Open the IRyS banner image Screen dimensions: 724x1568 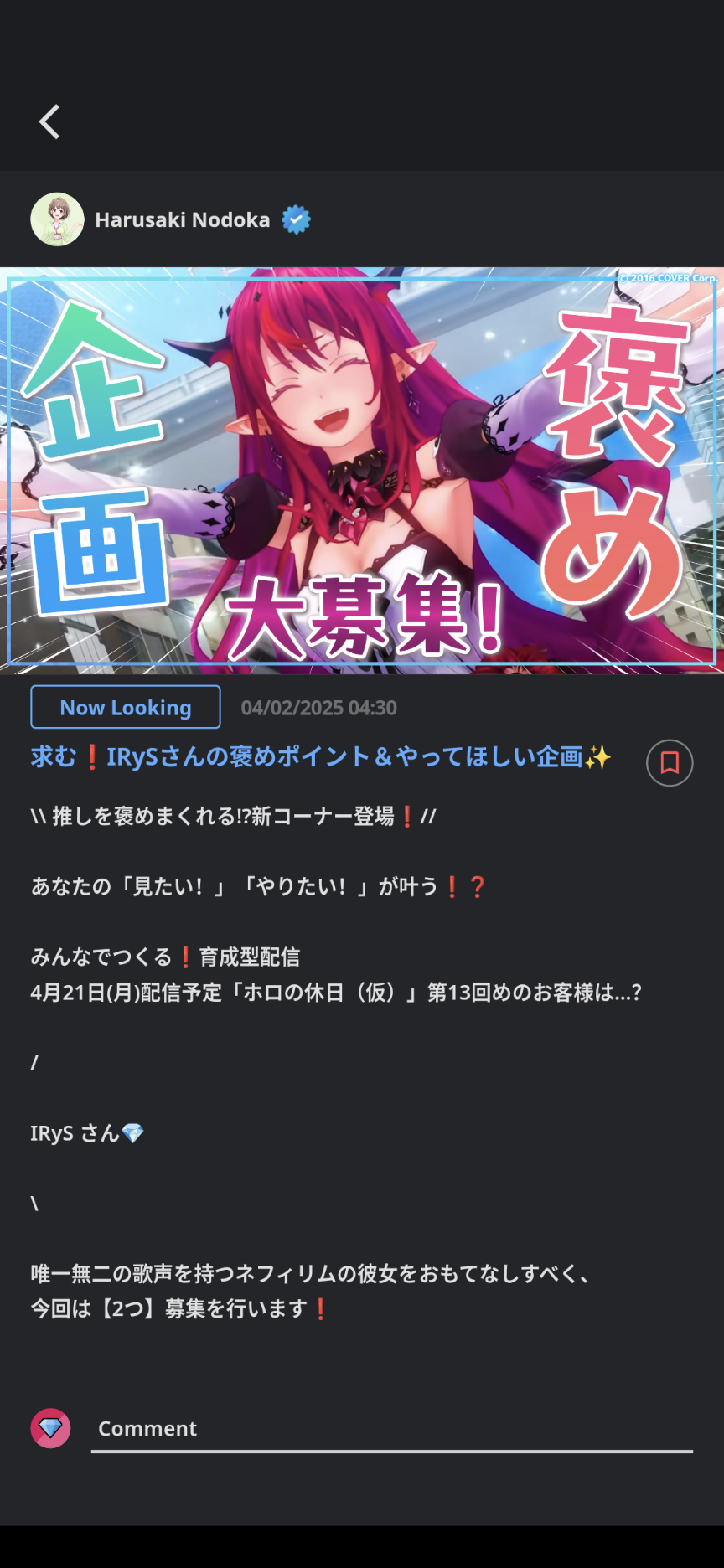pyautogui.click(x=362, y=471)
